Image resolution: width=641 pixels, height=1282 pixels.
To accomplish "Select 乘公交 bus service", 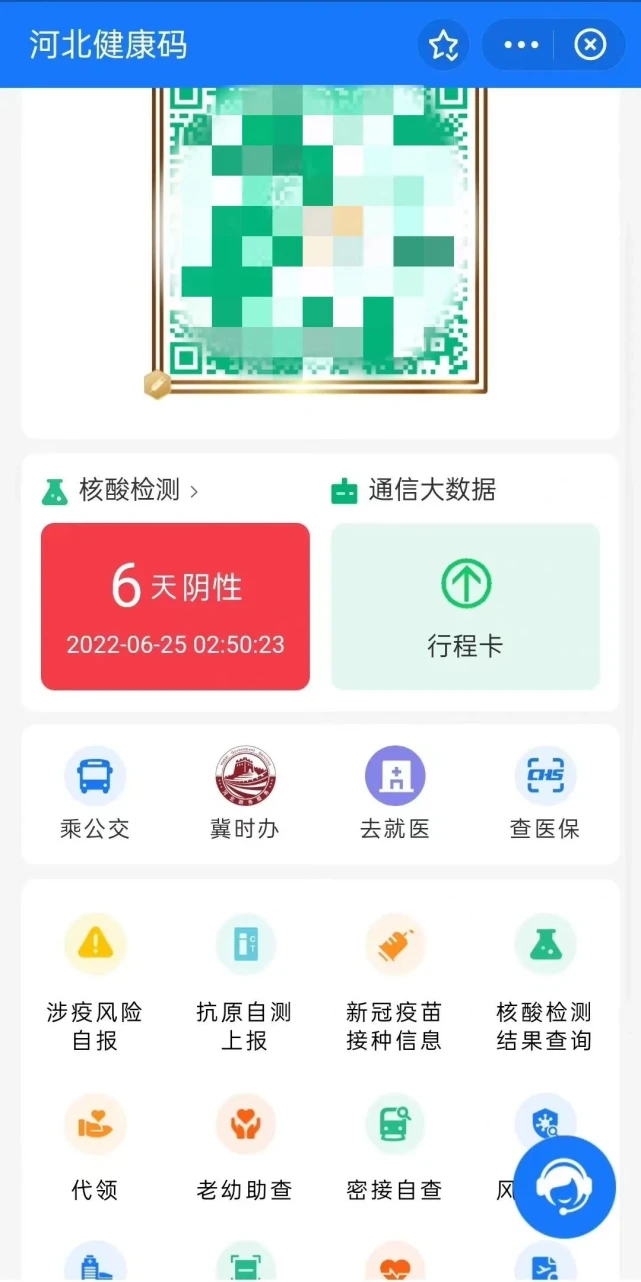I will pos(95,794).
